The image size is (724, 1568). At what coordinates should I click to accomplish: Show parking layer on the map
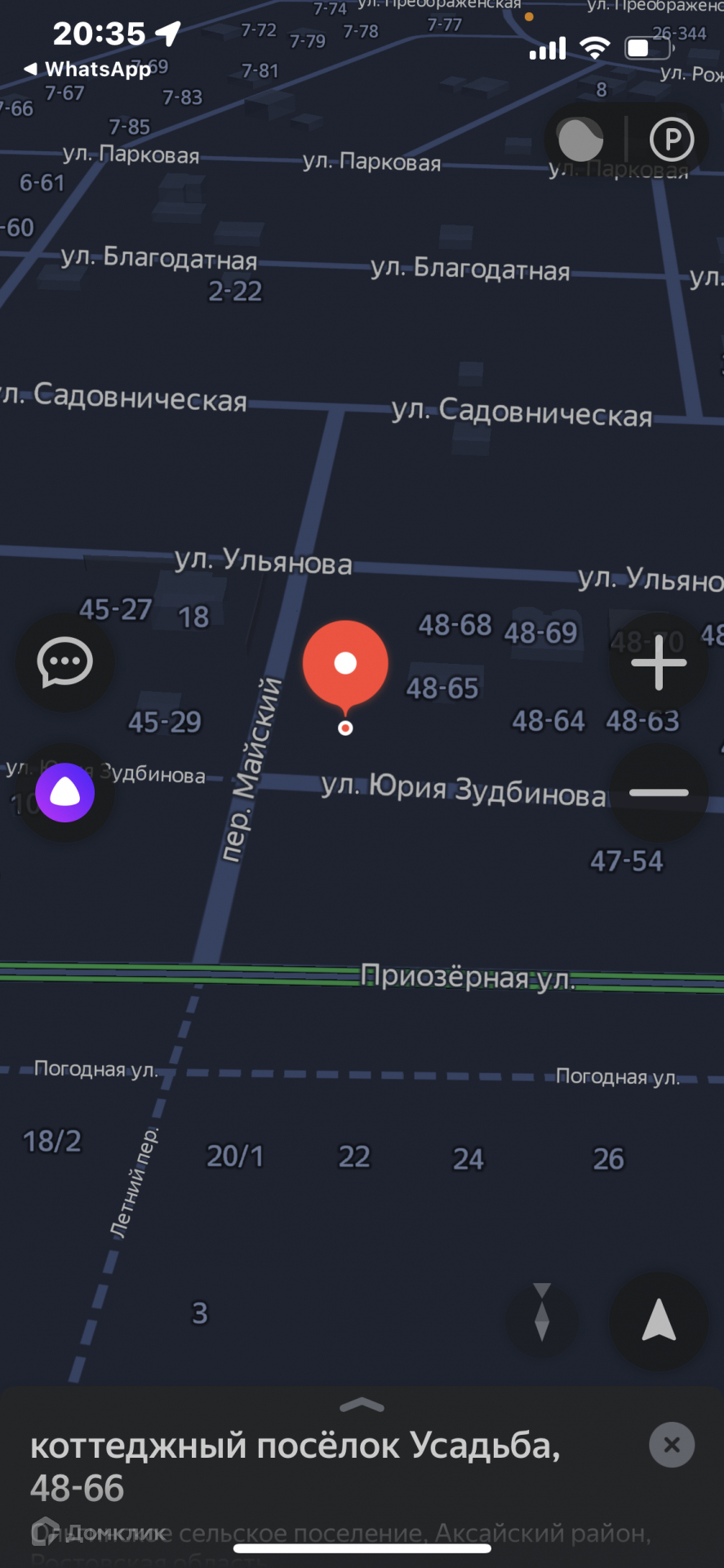coord(671,140)
